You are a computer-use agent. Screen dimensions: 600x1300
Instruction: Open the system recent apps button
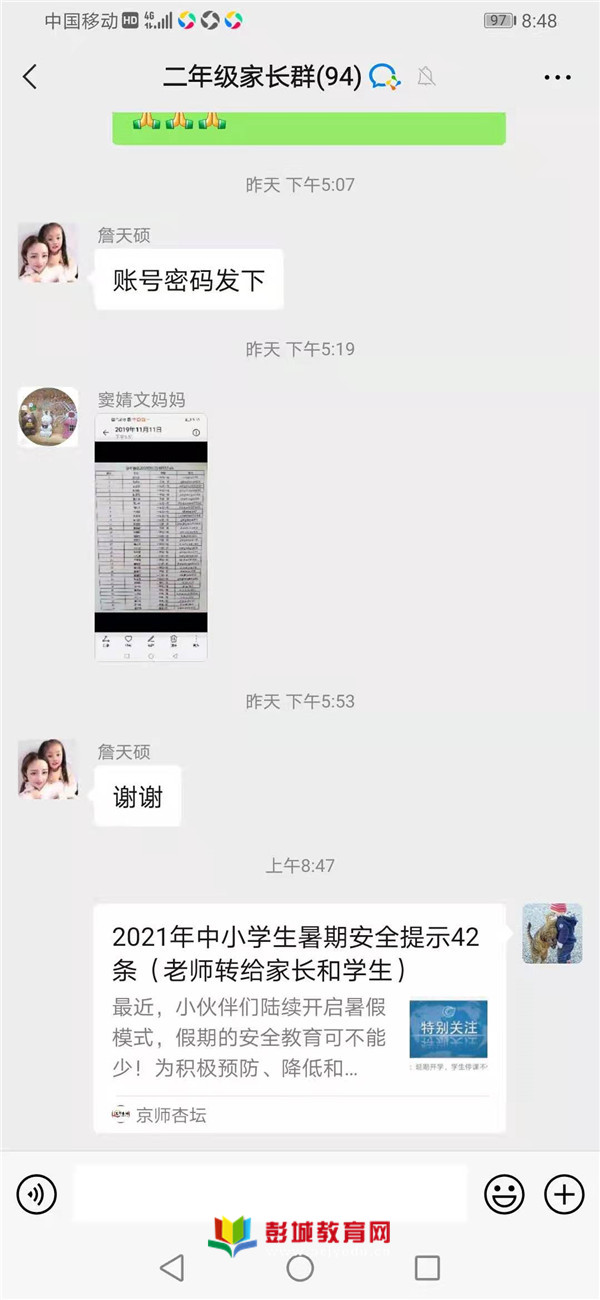point(427,1268)
